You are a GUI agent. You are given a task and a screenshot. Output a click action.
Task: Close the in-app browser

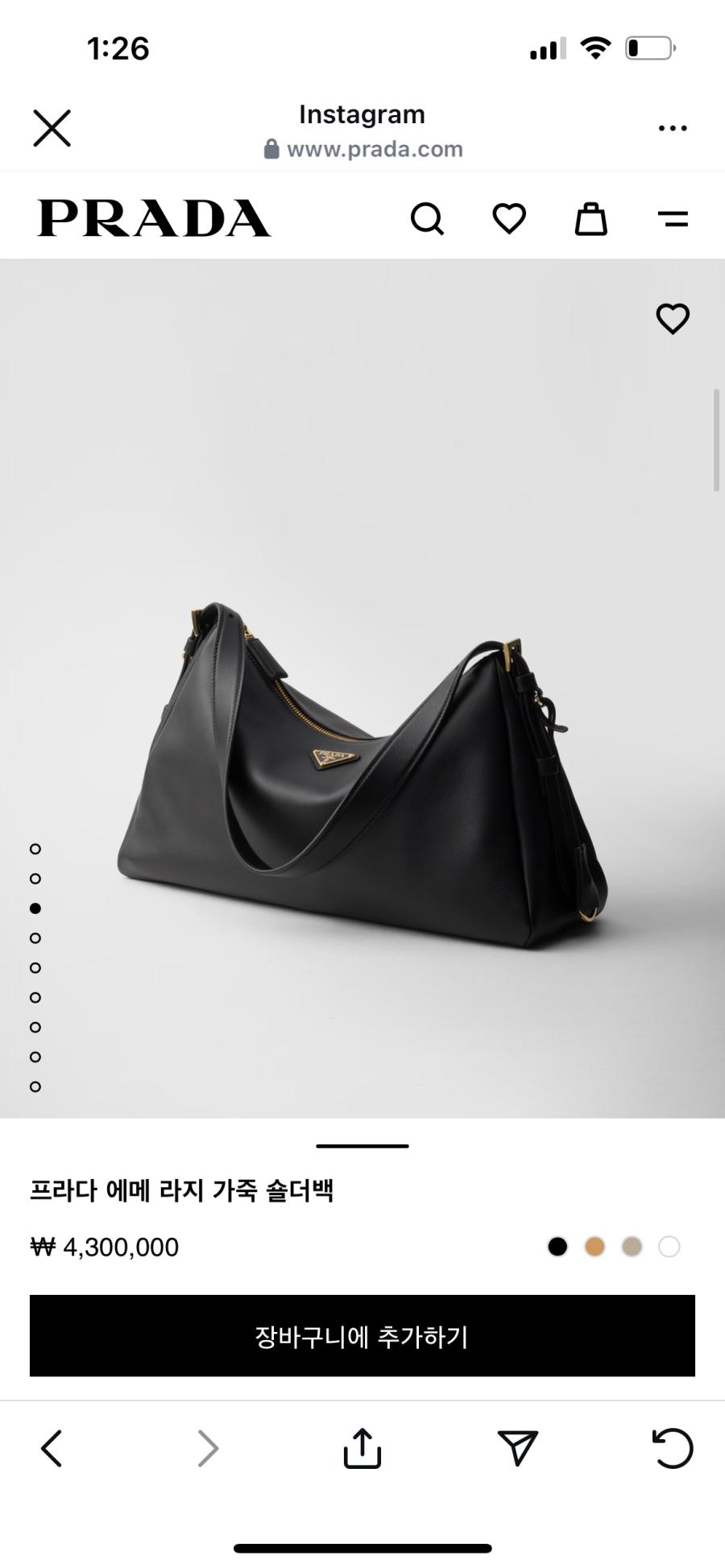52,128
